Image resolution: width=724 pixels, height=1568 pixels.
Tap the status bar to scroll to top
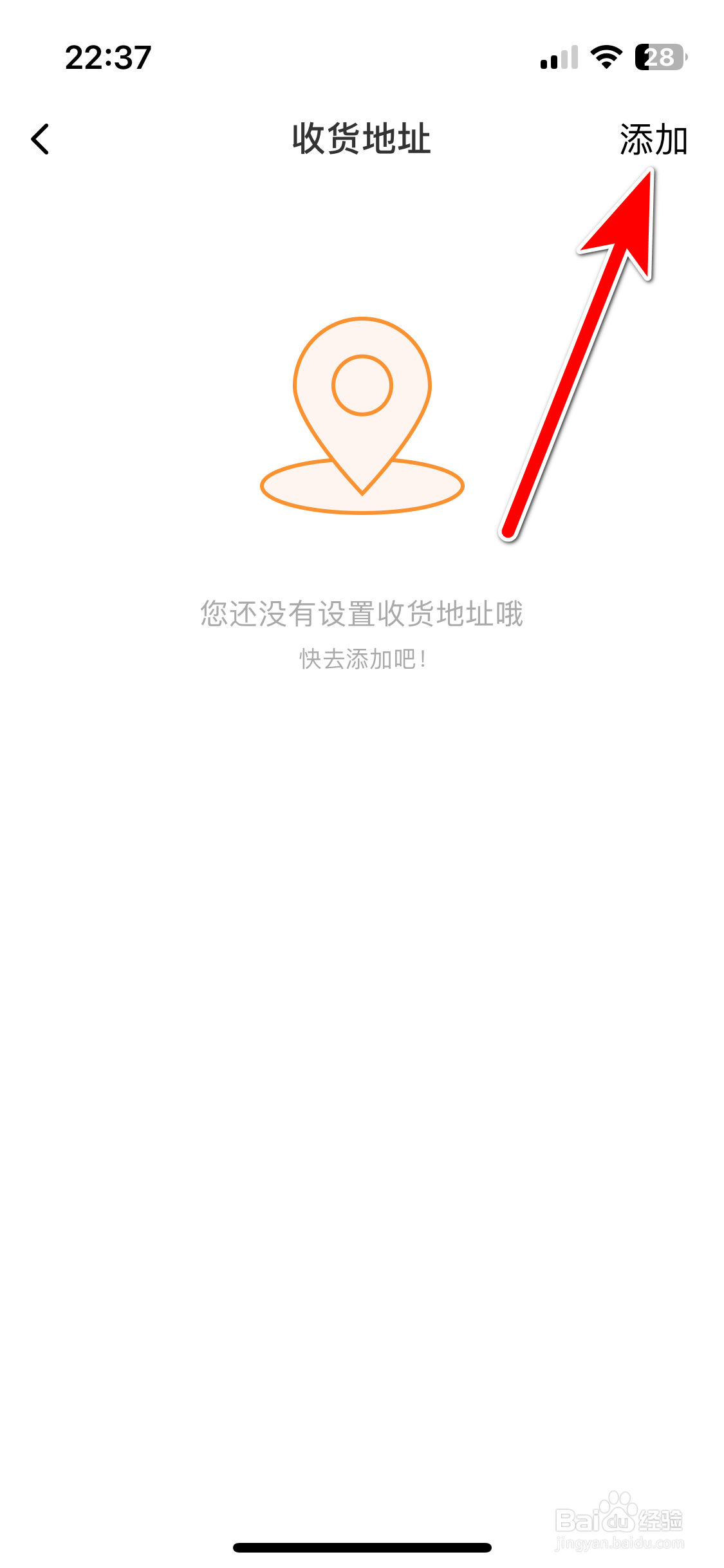coord(362,58)
